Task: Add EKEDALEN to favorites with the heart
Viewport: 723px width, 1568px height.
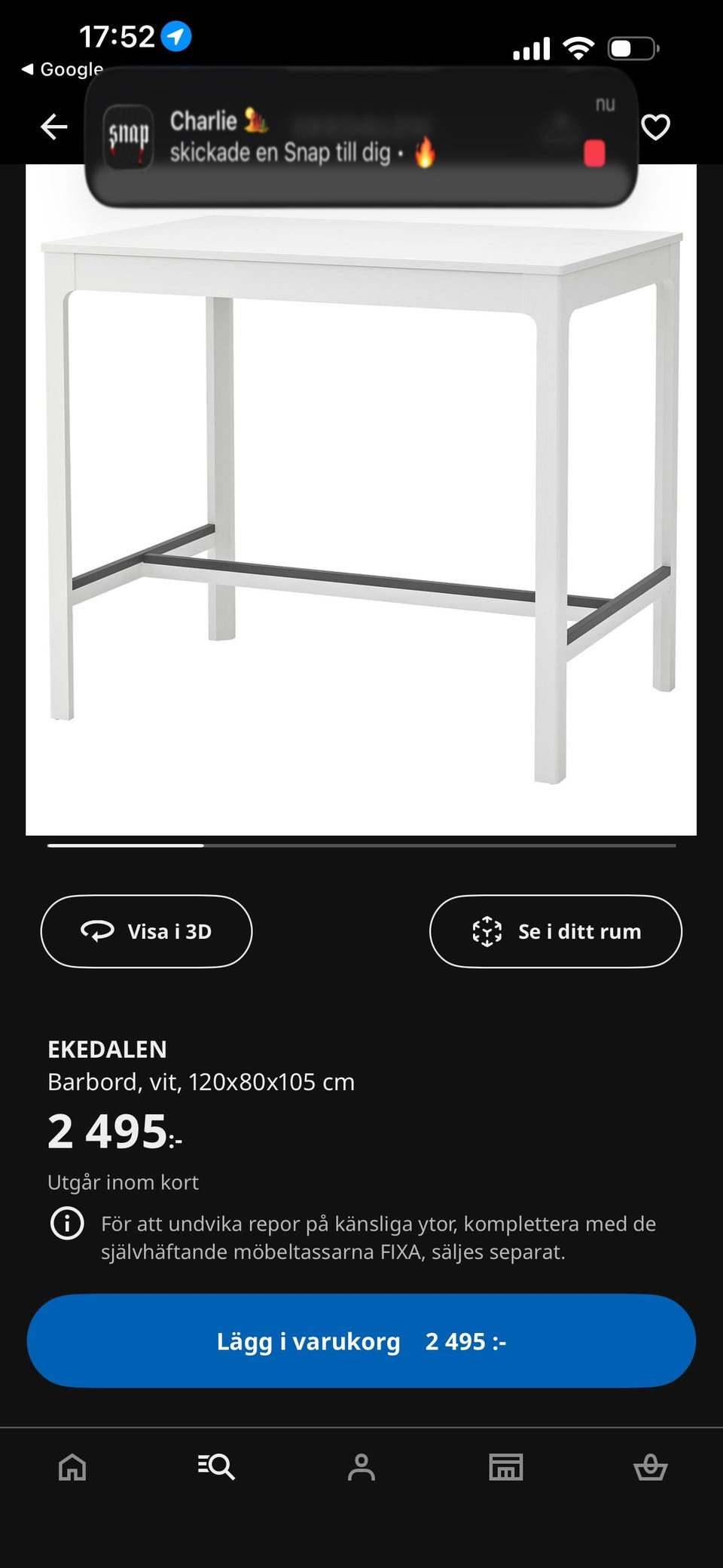Action: point(655,127)
